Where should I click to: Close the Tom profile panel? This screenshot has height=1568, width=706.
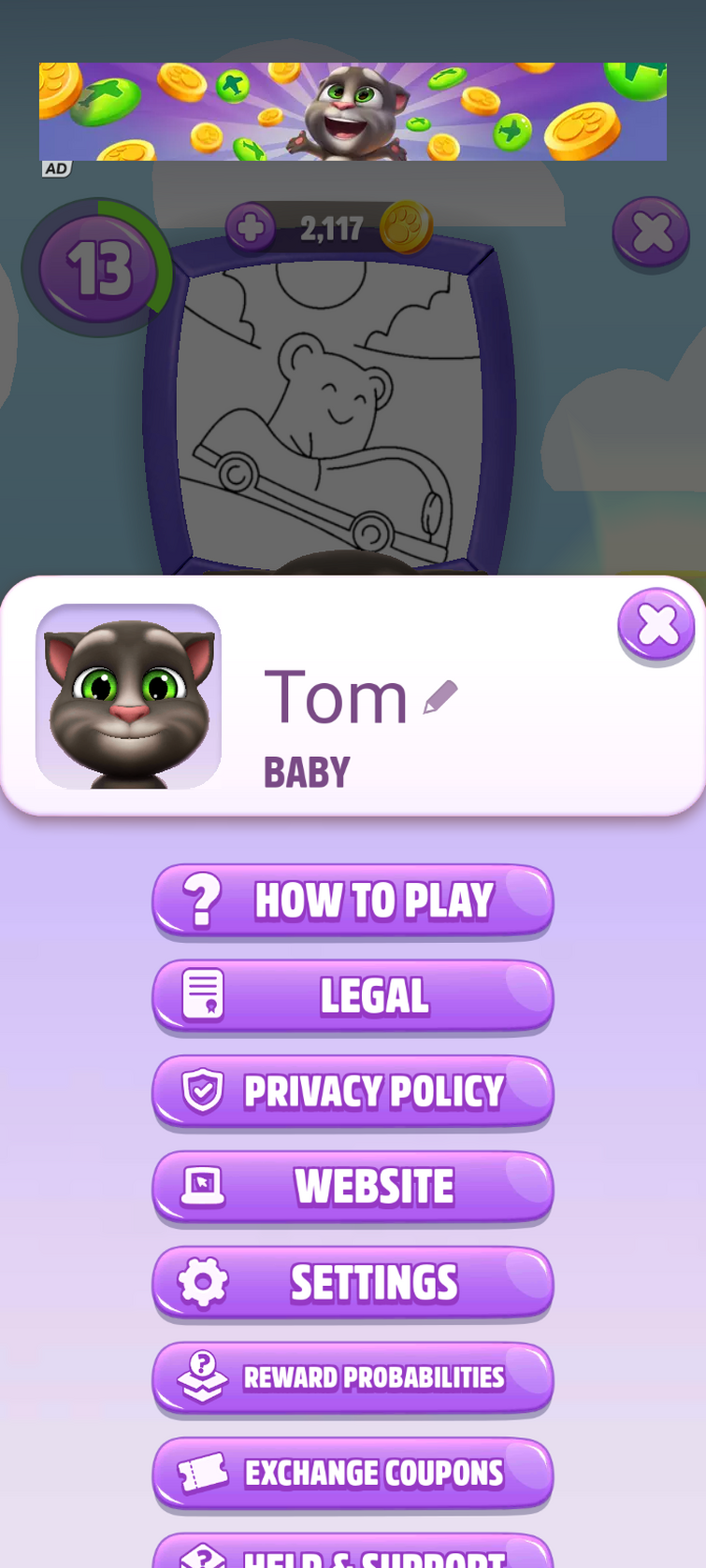pos(656,624)
